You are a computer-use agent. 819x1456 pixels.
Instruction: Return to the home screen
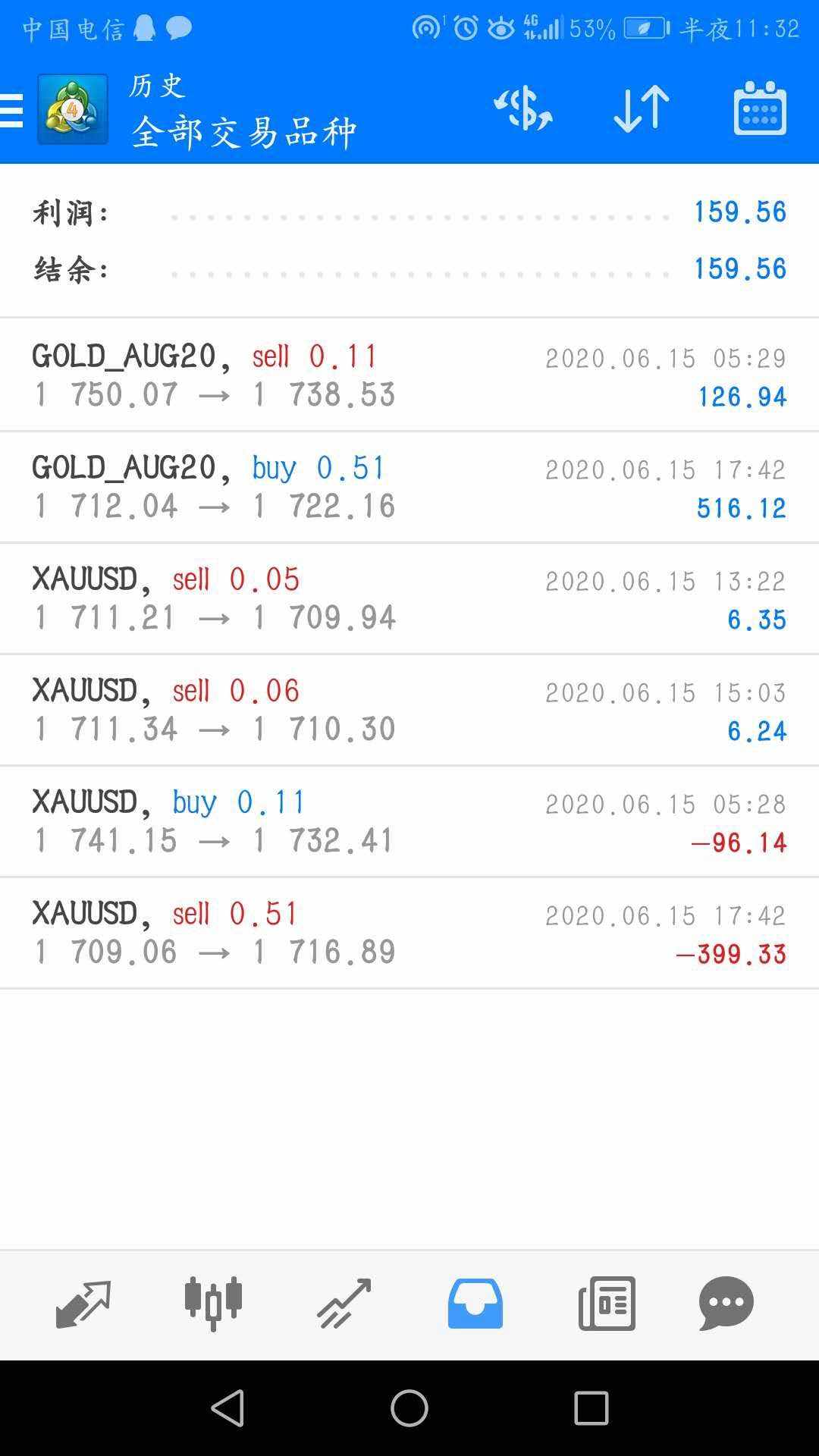coord(409,1408)
